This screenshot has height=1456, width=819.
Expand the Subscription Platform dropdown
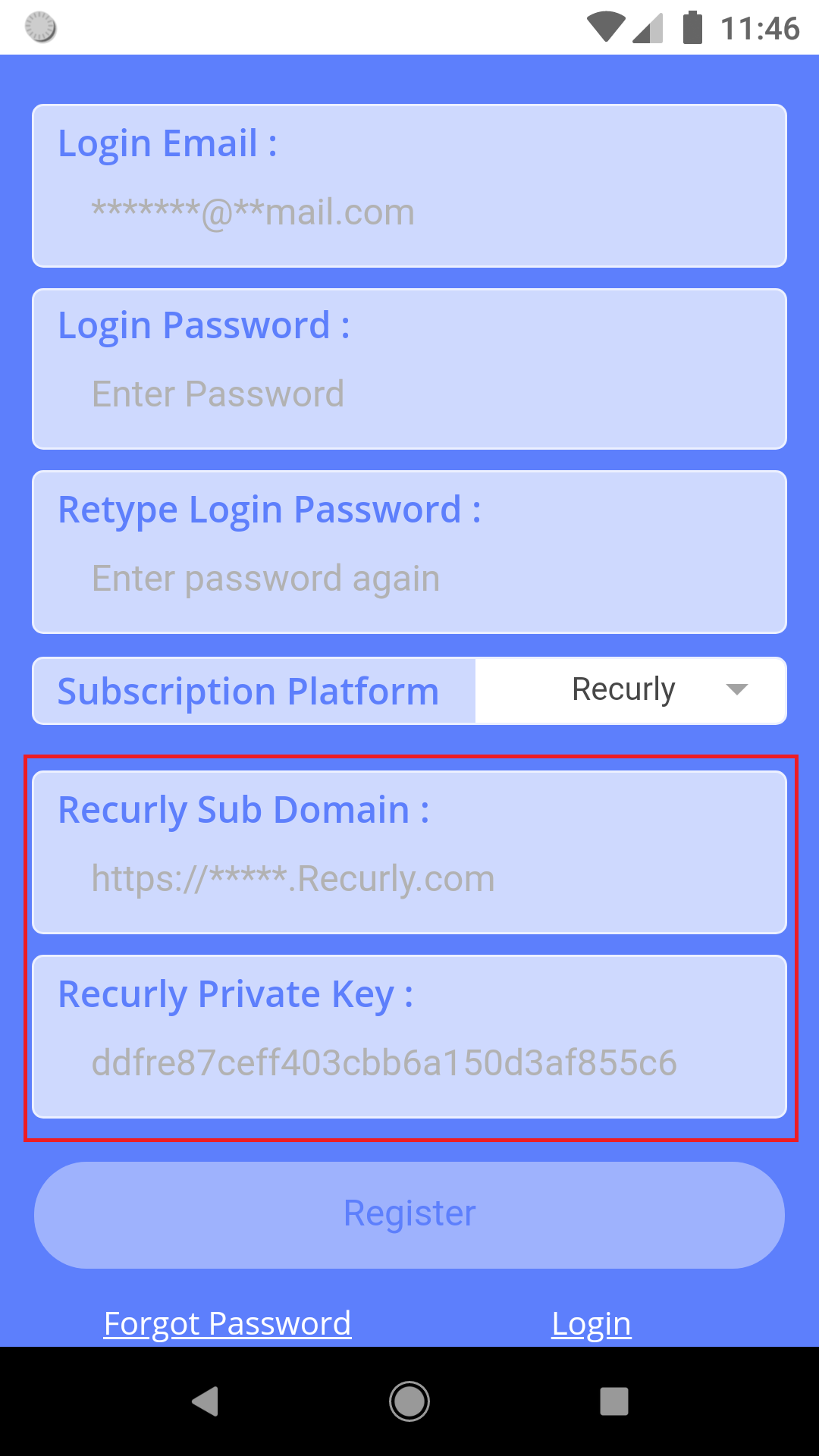[631, 690]
